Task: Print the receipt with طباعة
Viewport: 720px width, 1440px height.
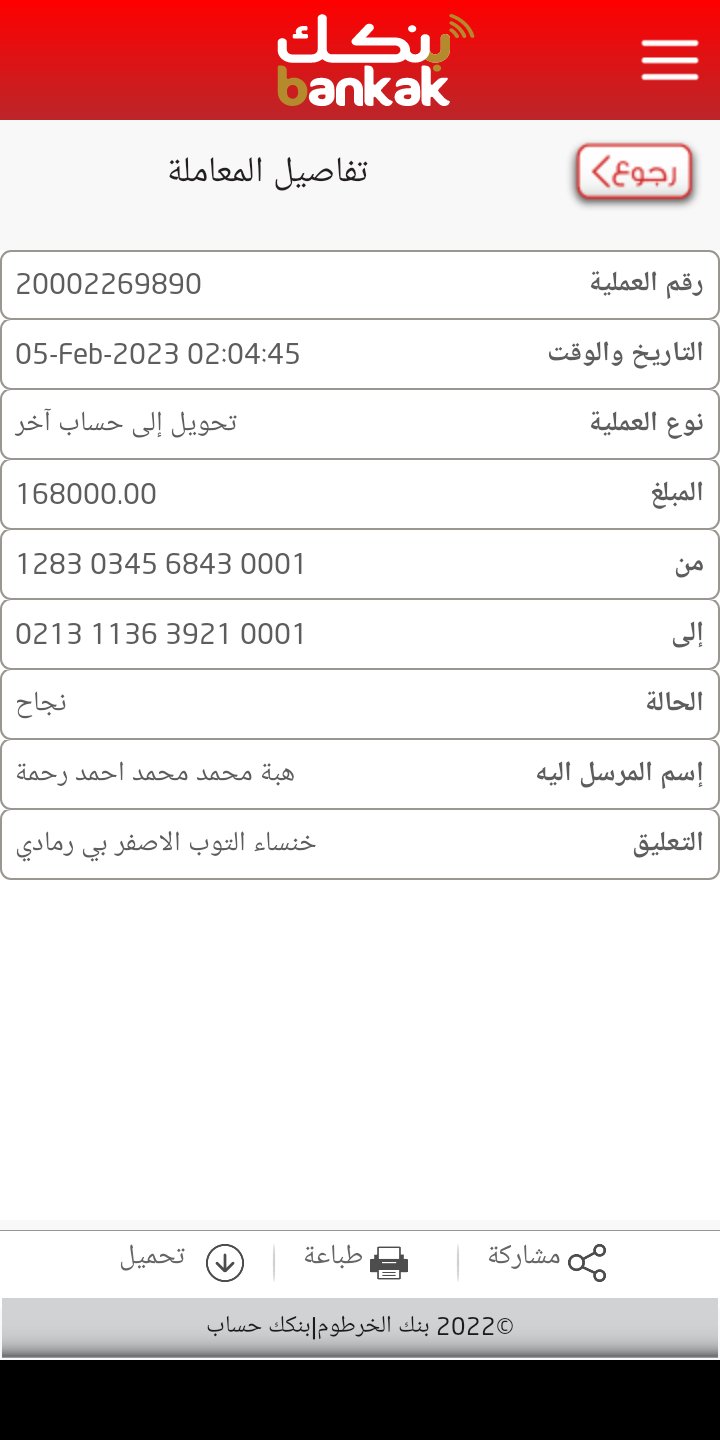Action: pyautogui.click(x=357, y=1261)
